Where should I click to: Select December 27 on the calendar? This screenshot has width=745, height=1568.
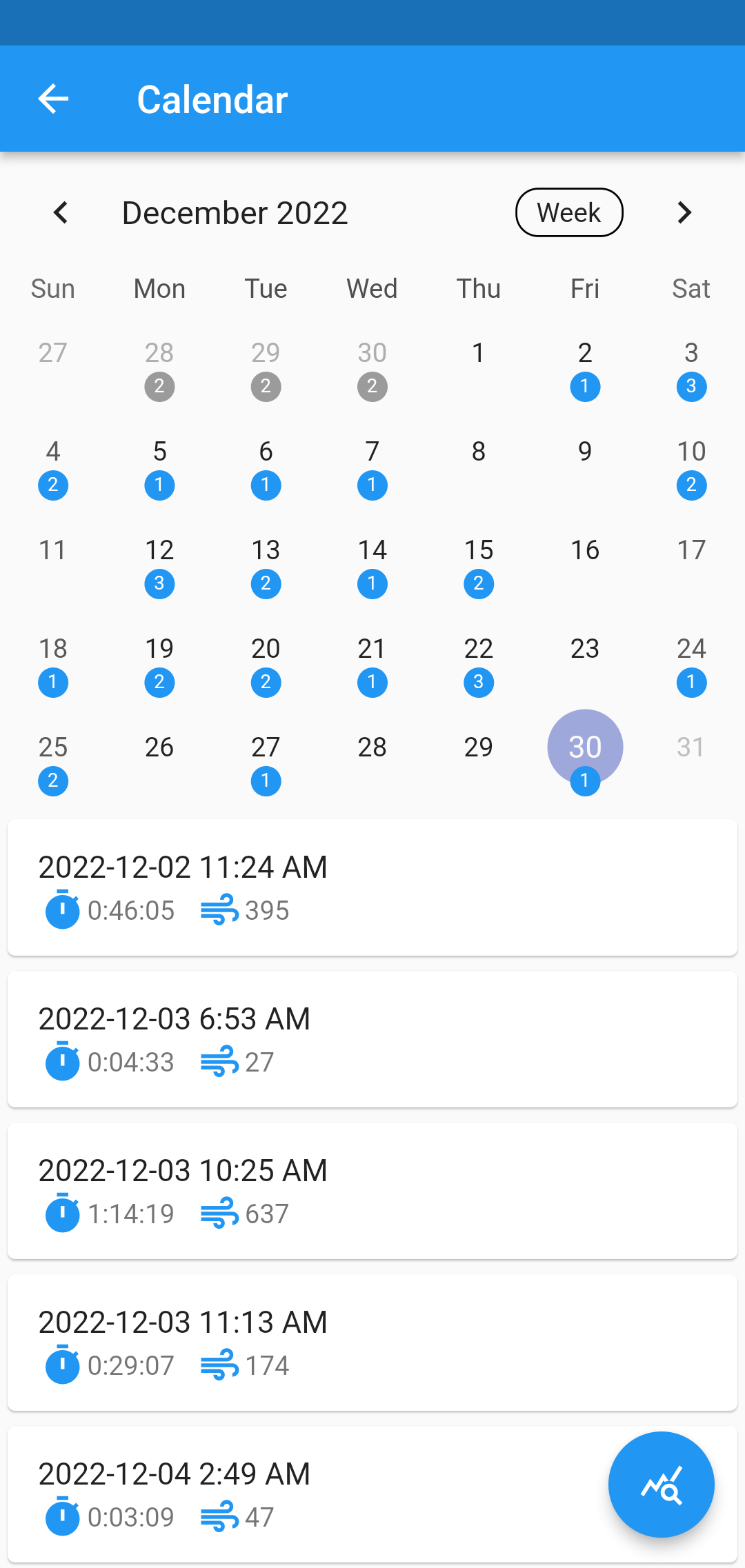pos(266,765)
